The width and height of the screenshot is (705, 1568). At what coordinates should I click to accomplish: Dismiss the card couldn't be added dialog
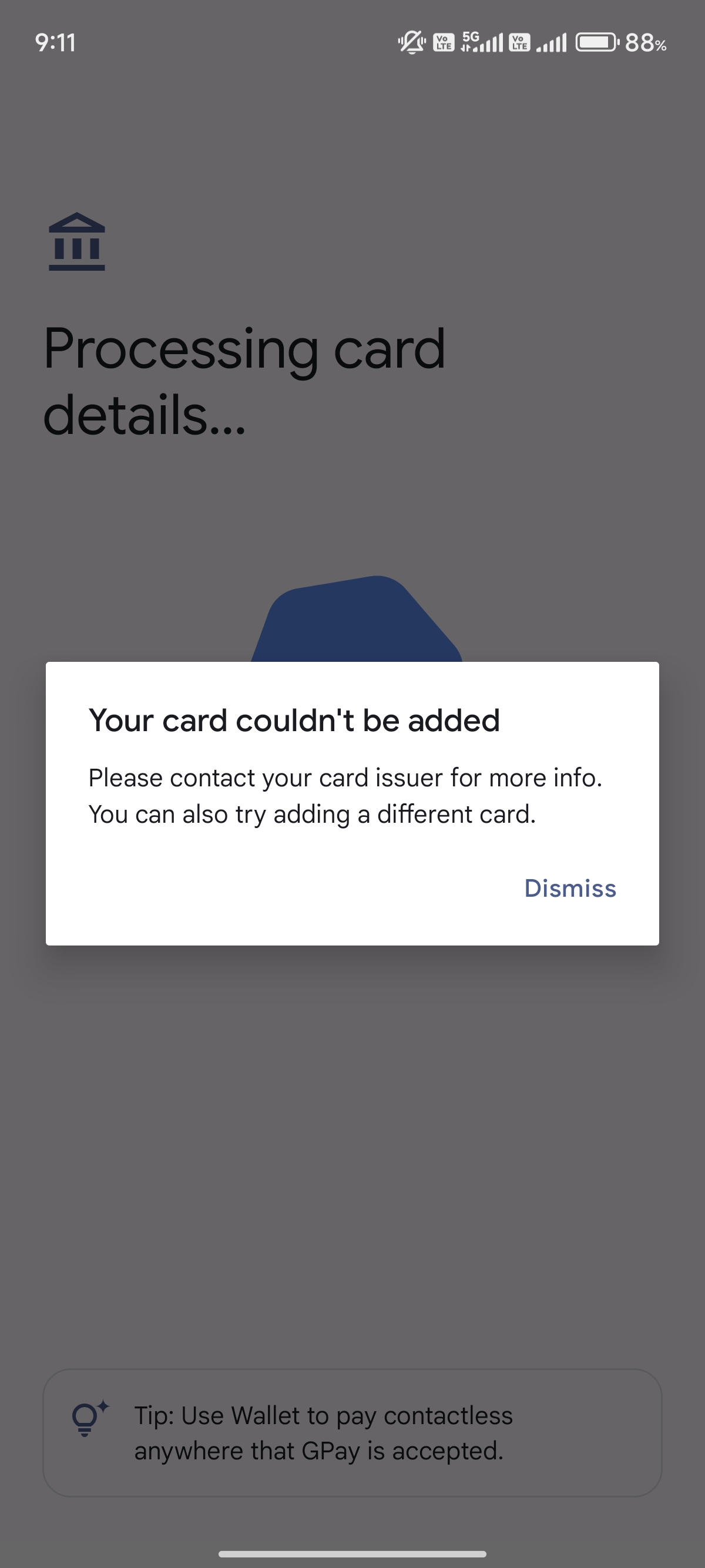[x=570, y=888]
